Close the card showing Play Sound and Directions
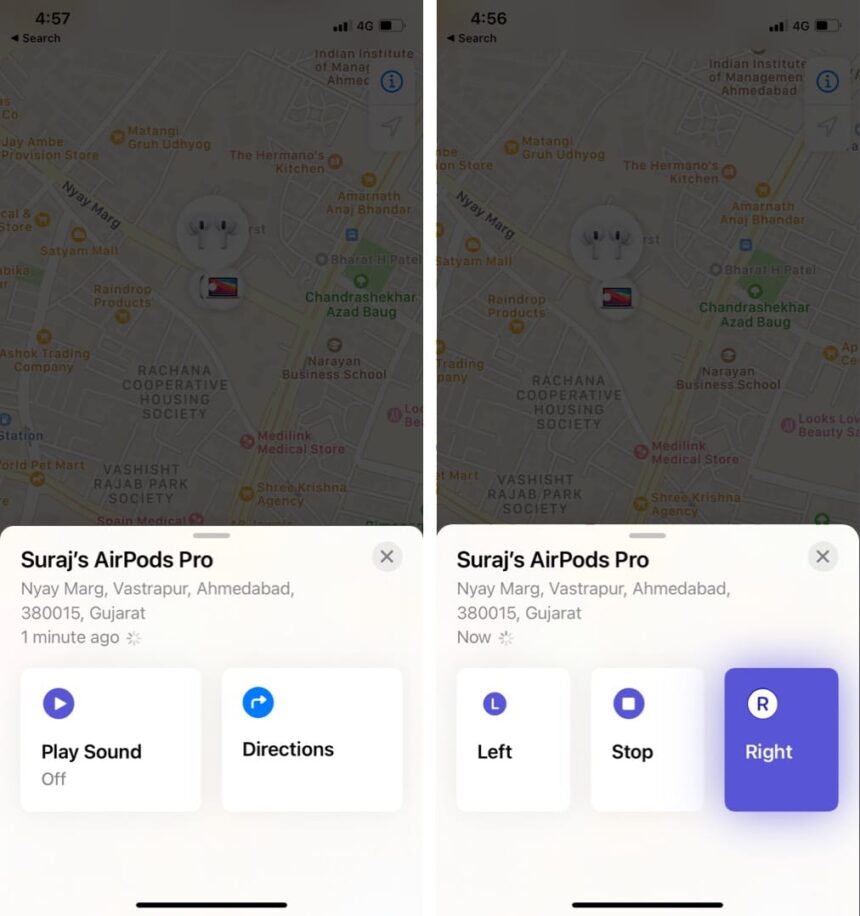This screenshot has height=916, width=860. (x=387, y=556)
